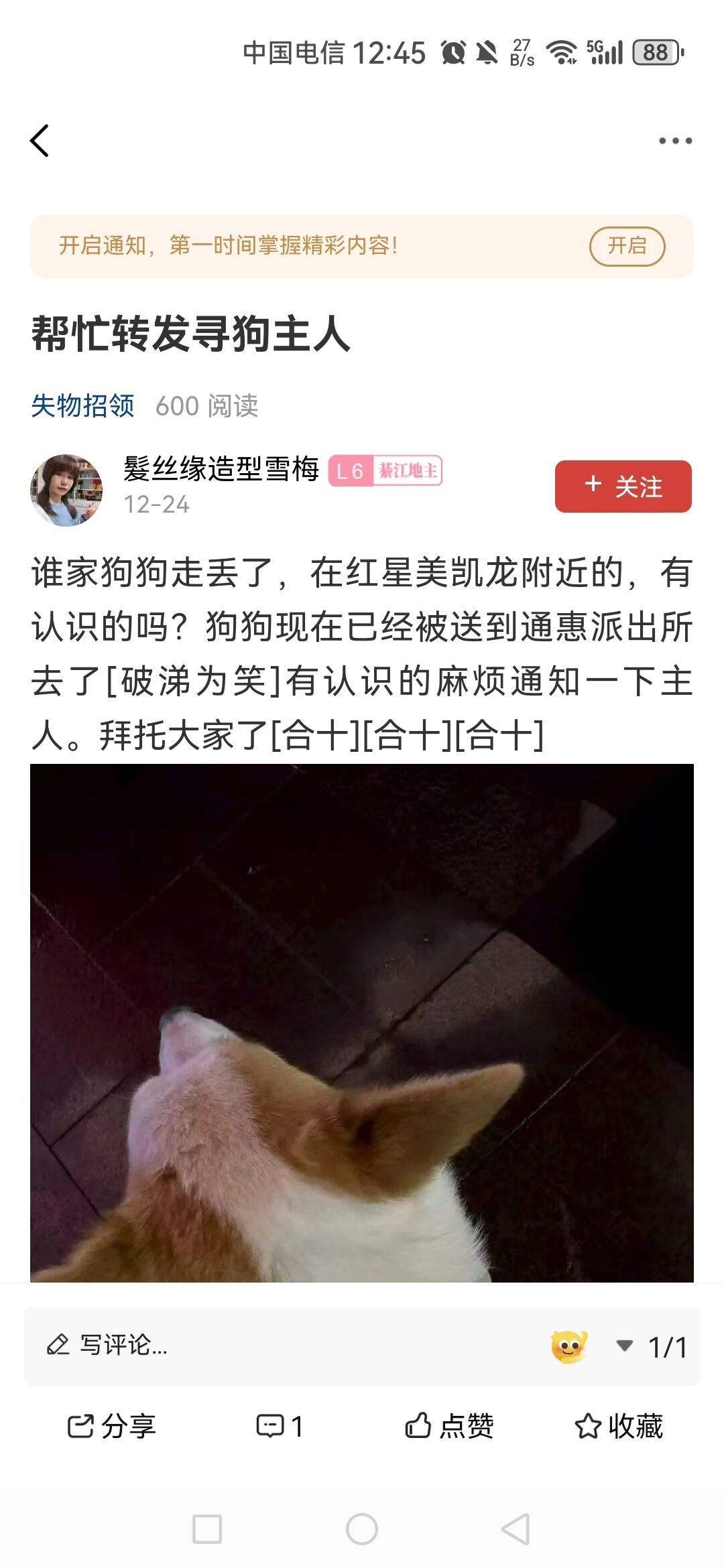The width and height of the screenshot is (724, 1568).
Task: Open the emoji picker in comment bar
Action: 568,1346
